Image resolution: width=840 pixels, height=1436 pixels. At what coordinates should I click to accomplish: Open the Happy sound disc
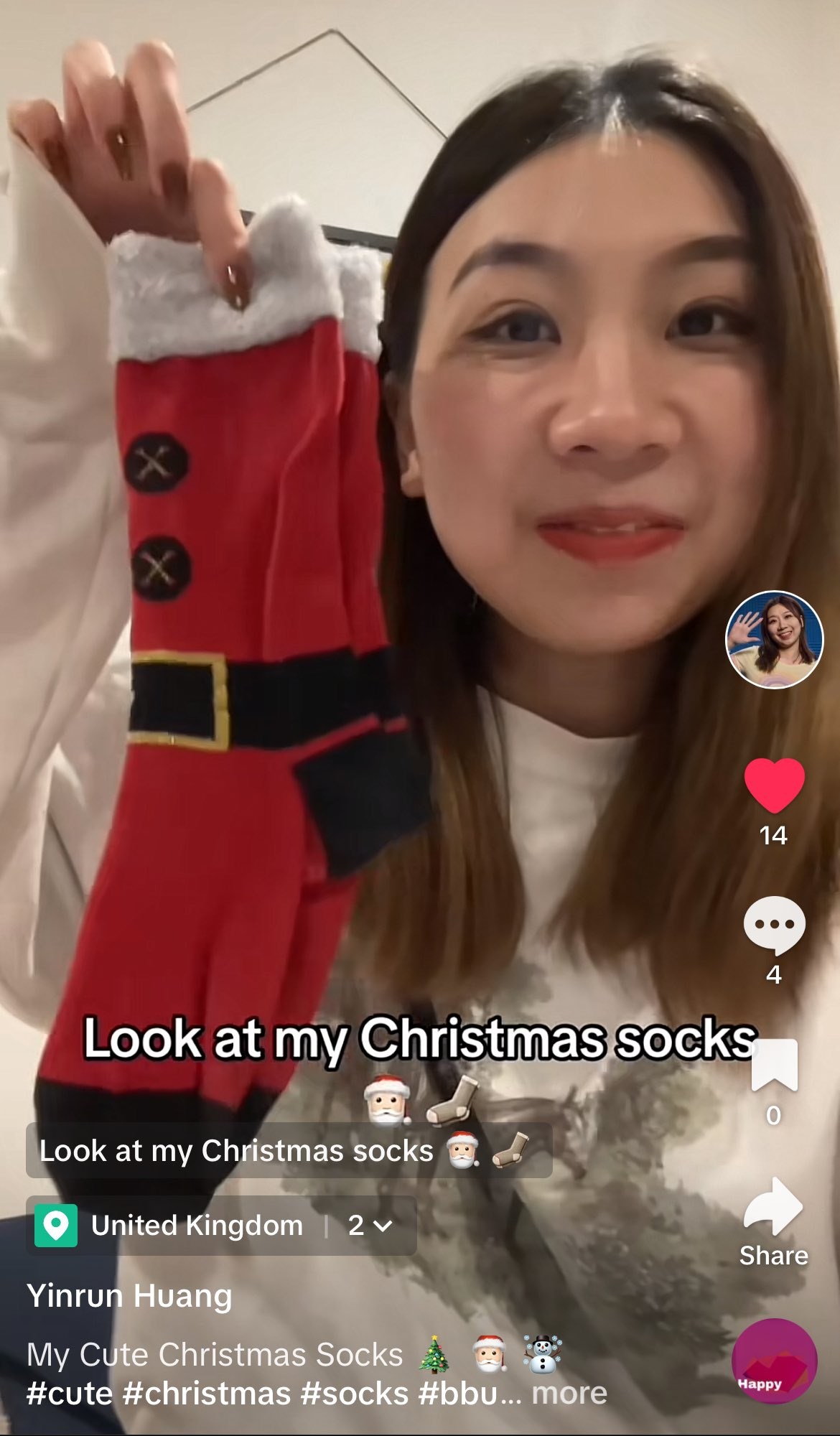click(x=774, y=1361)
